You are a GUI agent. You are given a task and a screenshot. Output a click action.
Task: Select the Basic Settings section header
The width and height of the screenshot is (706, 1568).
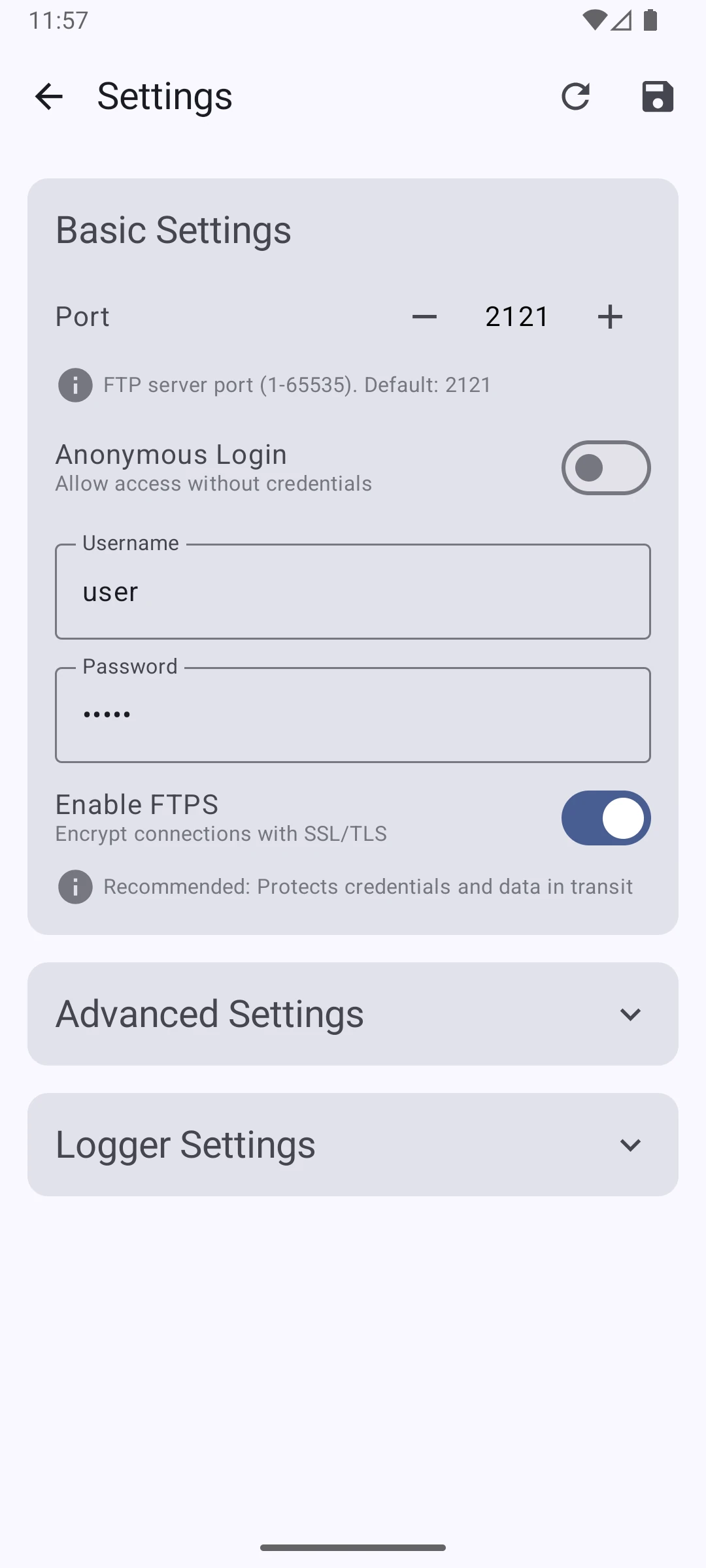[173, 229]
